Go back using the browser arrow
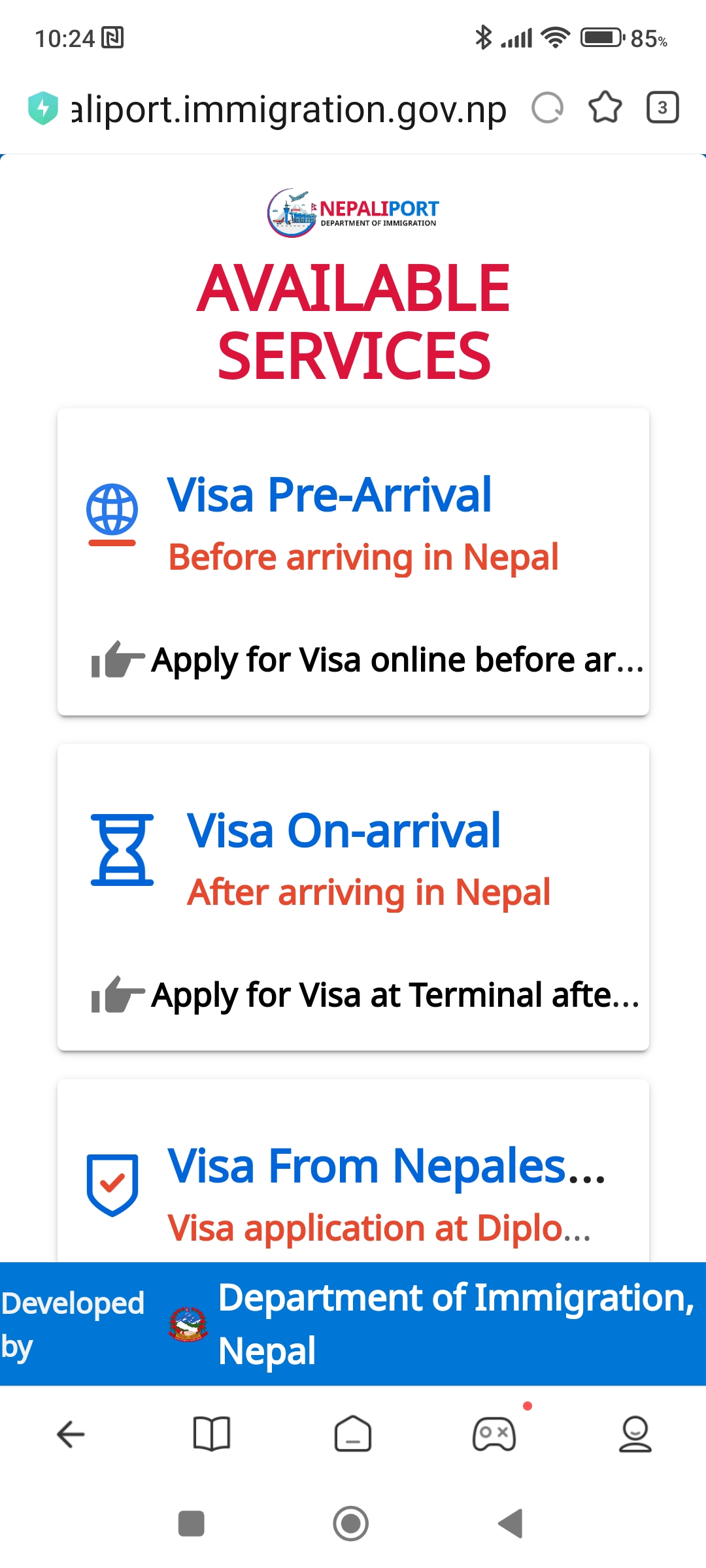The image size is (706, 1568). 71,1435
